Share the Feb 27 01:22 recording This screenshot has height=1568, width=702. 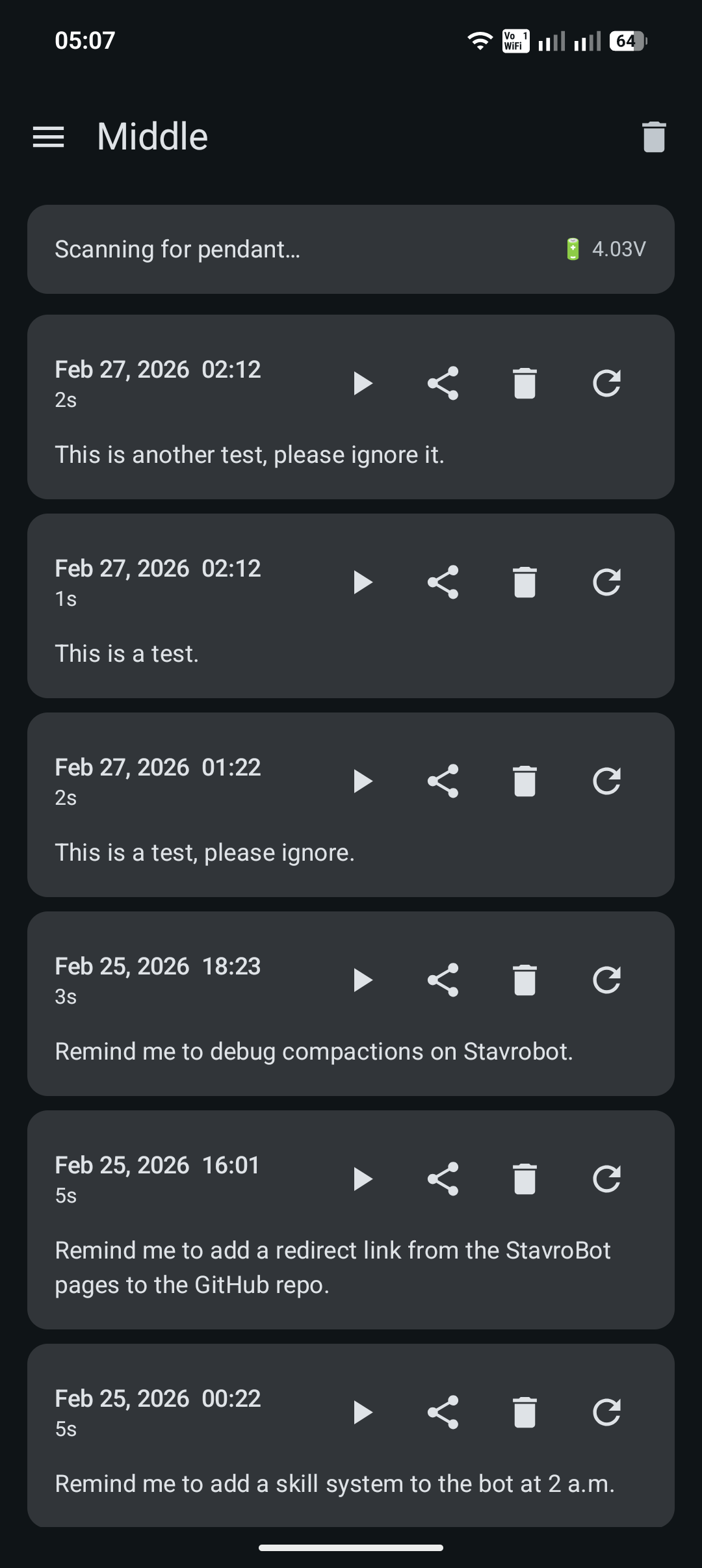click(x=443, y=781)
